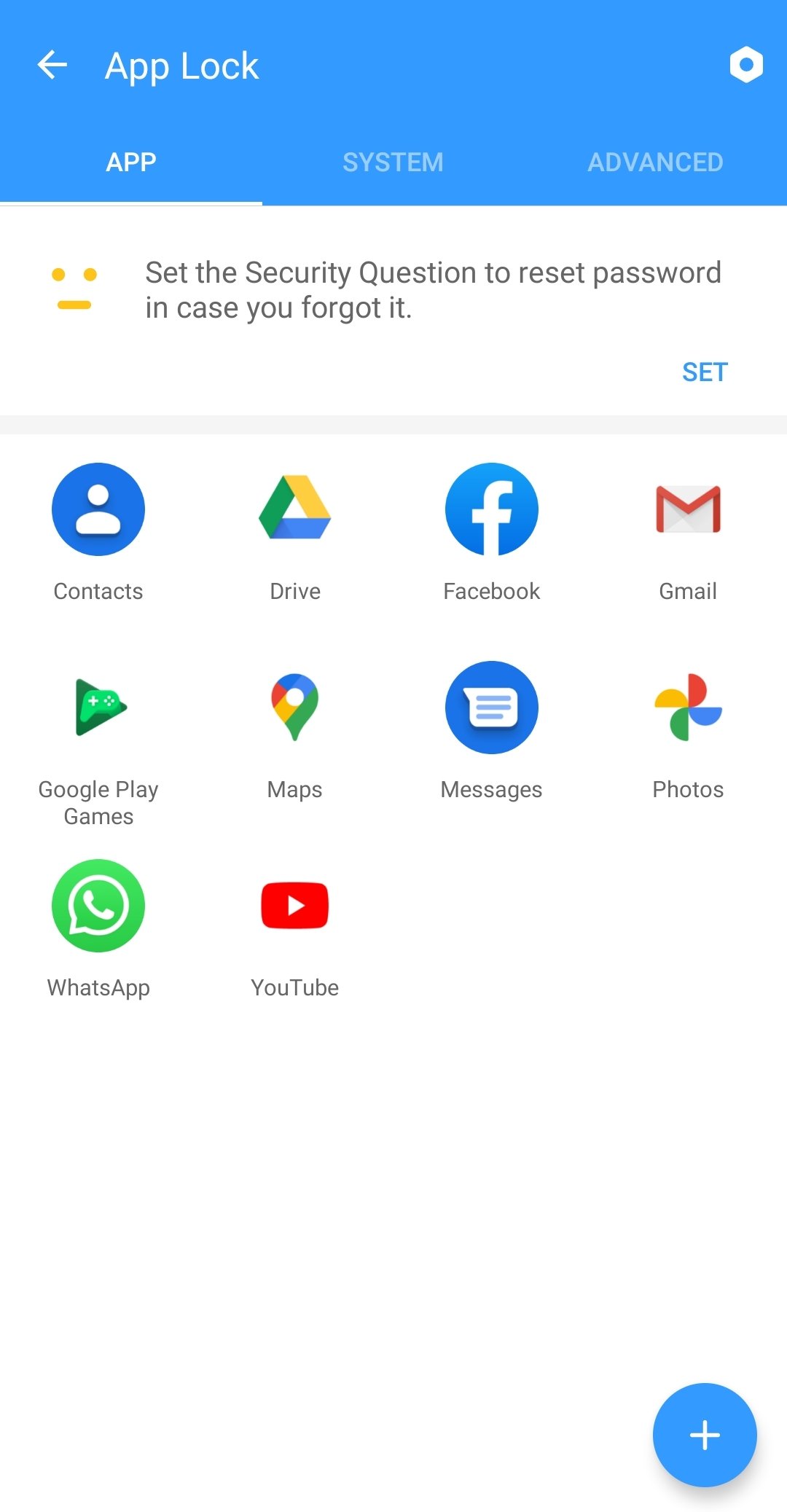Open the hexagon settings icon
This screenshot has width=787, height=1512.
(746, 66)
